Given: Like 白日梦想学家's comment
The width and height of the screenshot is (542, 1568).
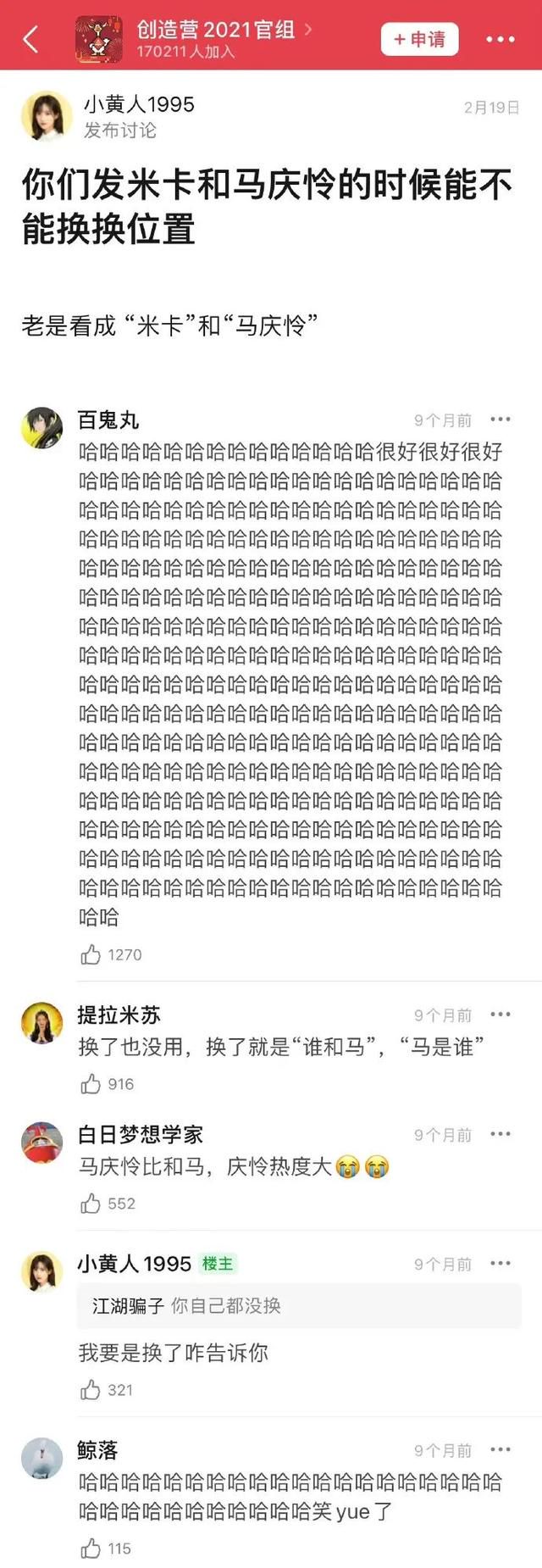Looking at the screenshot, I should (x=91, y=1204).
